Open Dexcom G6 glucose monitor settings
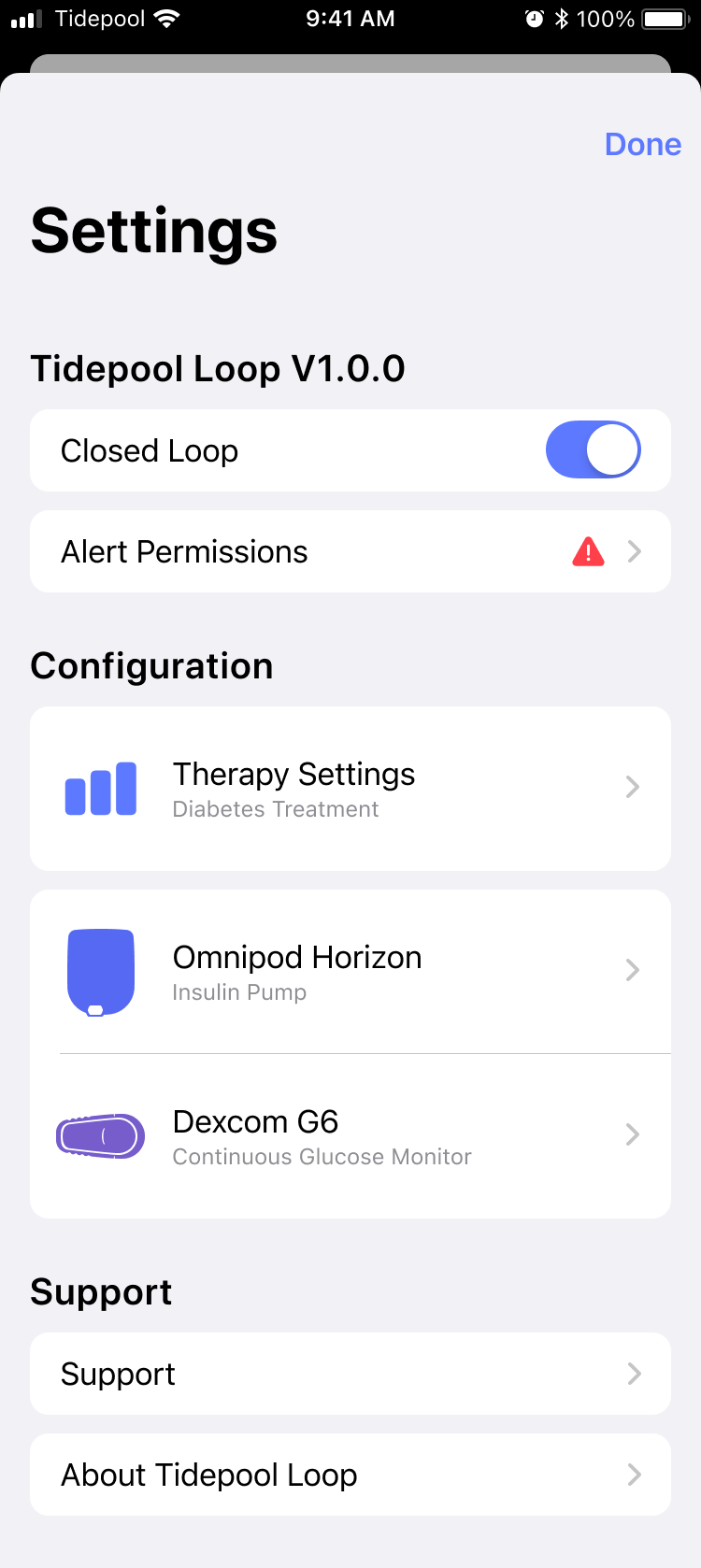Screen dimensions: 701x1568 click(x=350, y=1136)
